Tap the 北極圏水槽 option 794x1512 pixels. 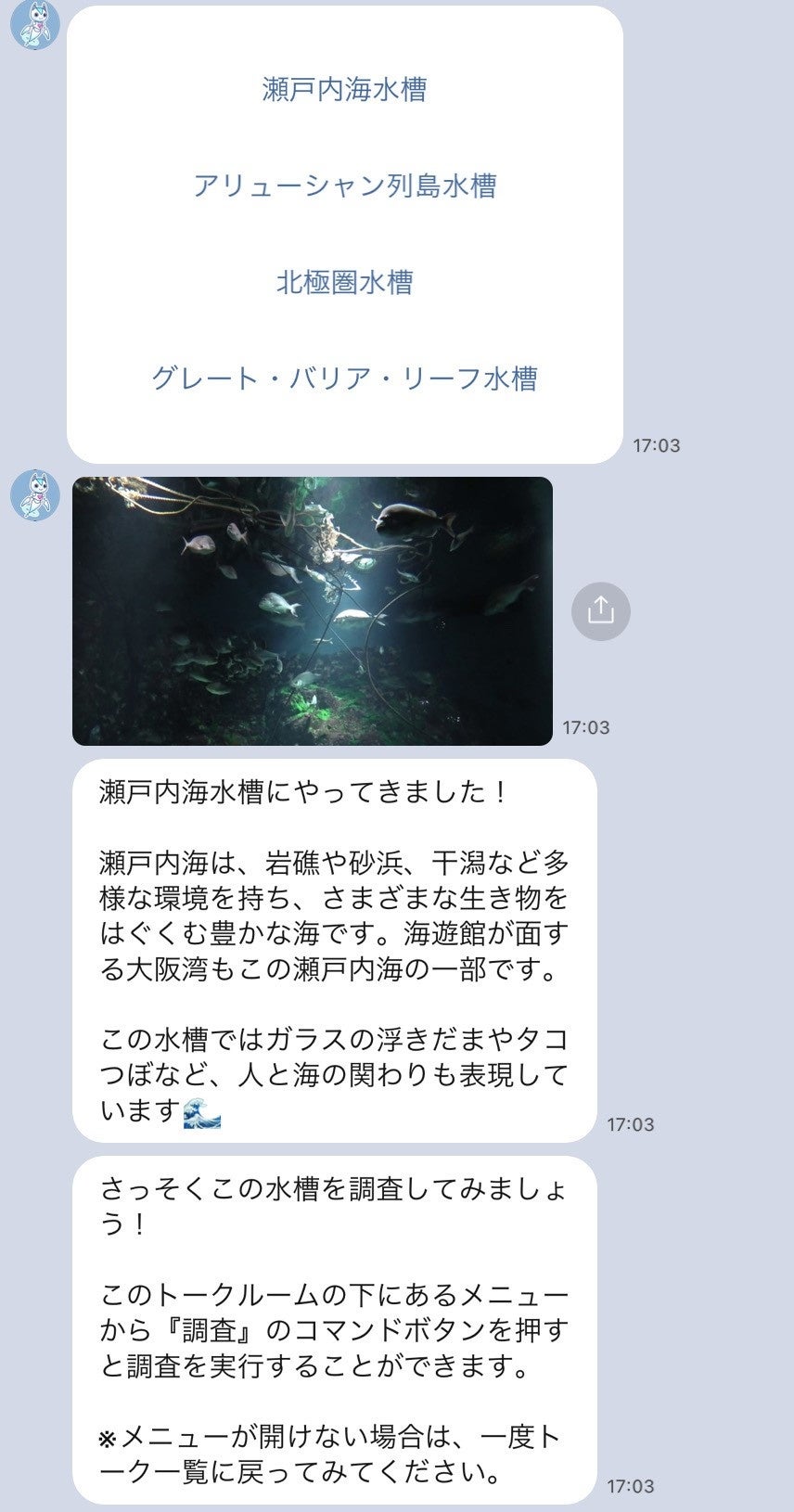click(344, 283)
